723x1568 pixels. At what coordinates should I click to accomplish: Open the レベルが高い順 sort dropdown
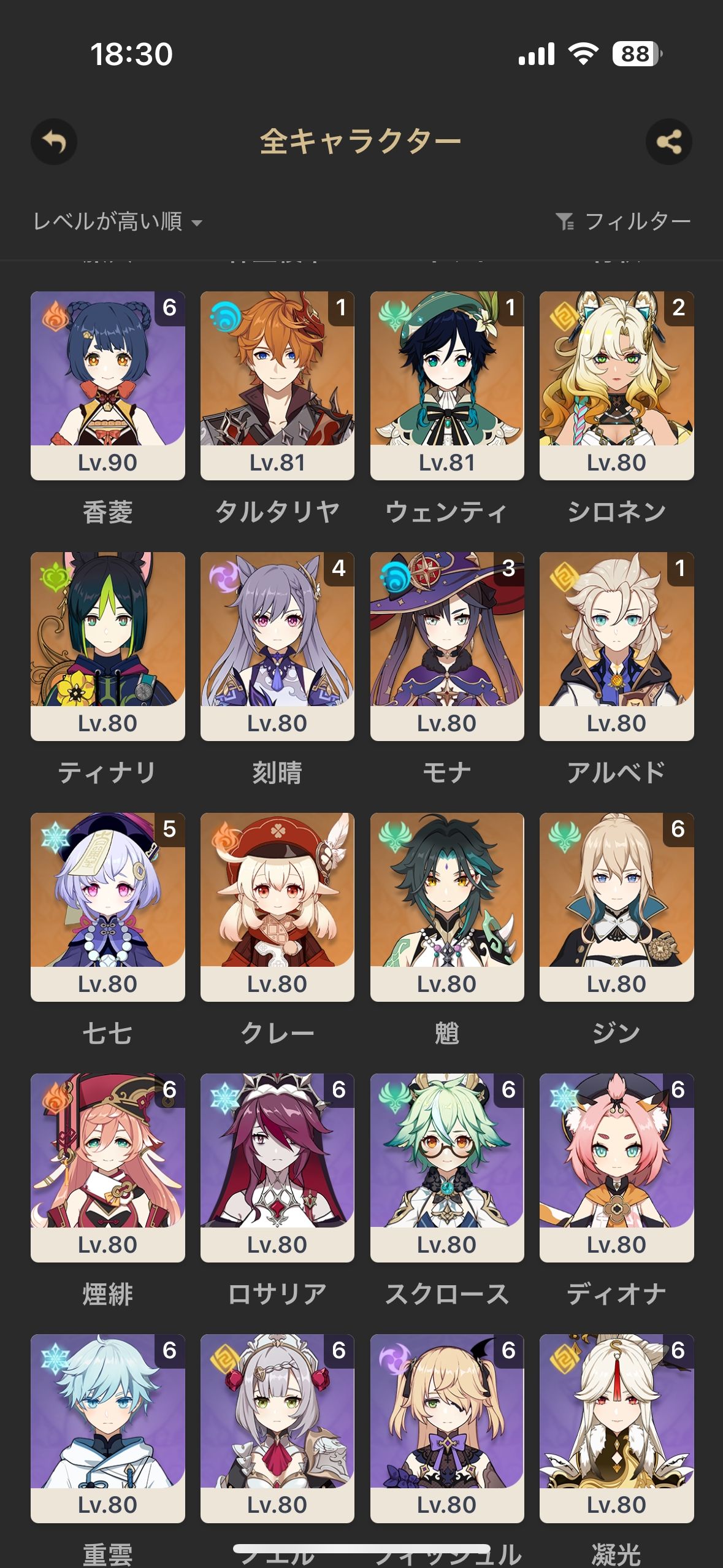click(x=118, y=221)
